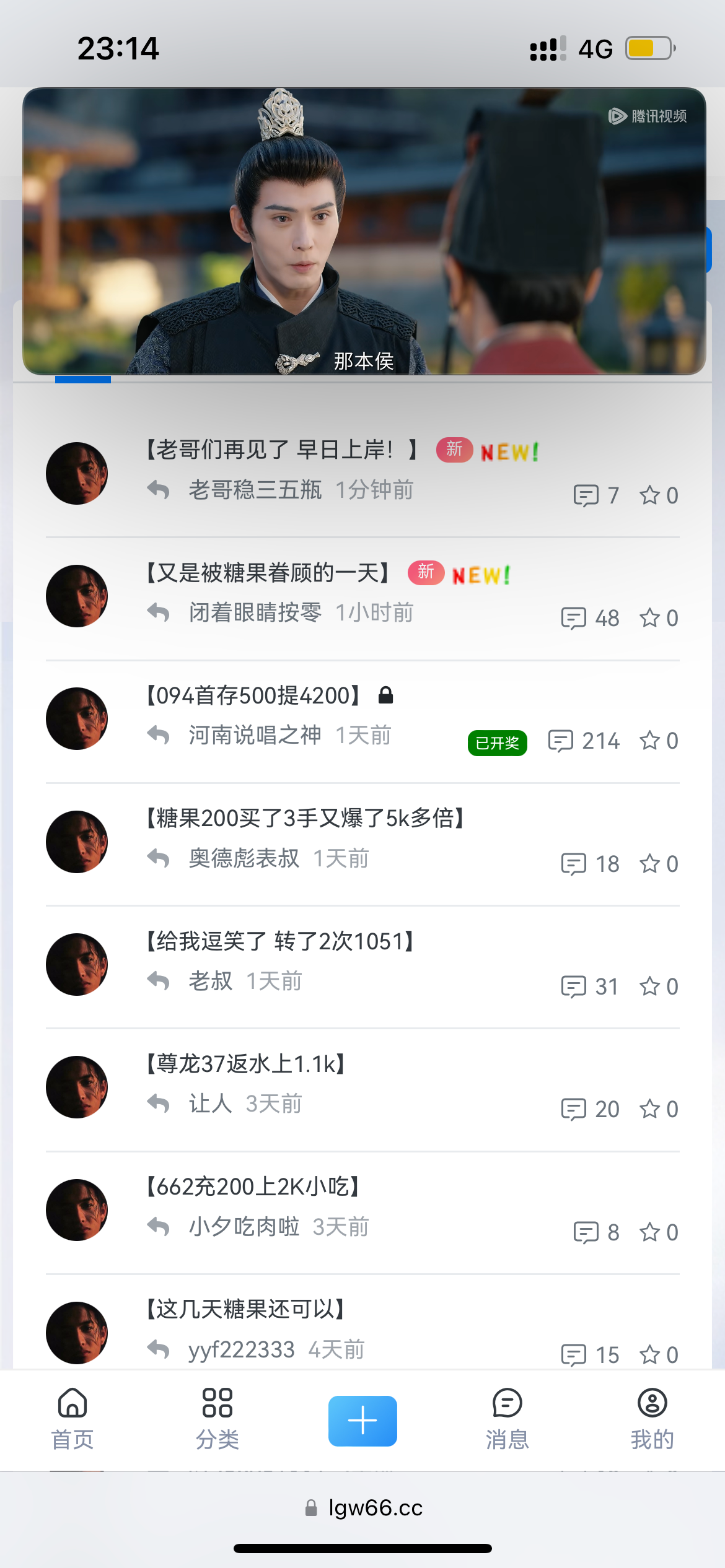This screenshot has width=725, height=1568.
Task: Open post 这几天糖果还可以
Action: point(245,1309)
